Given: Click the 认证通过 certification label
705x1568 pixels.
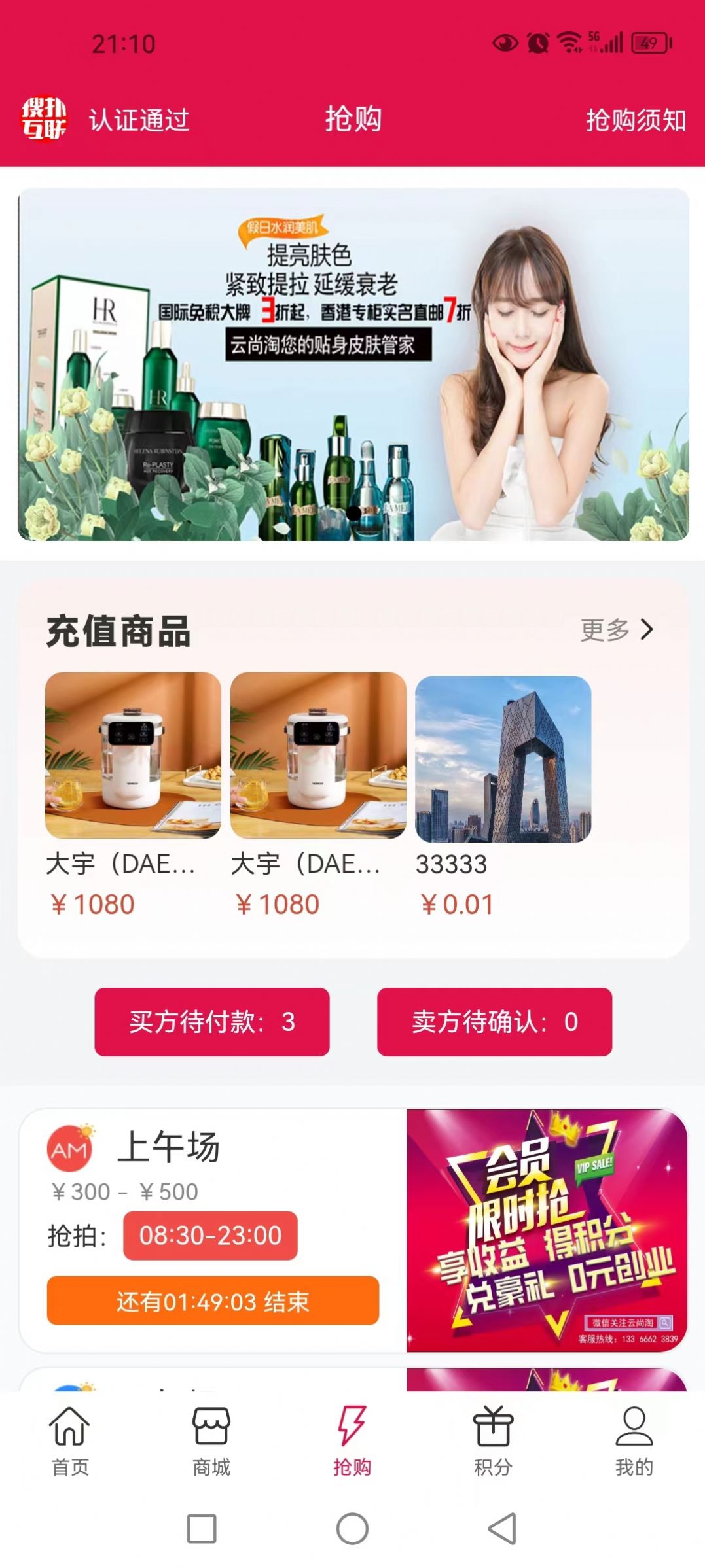Looking at the screenshot, I should pyautogui.click(x=139, y=120).
